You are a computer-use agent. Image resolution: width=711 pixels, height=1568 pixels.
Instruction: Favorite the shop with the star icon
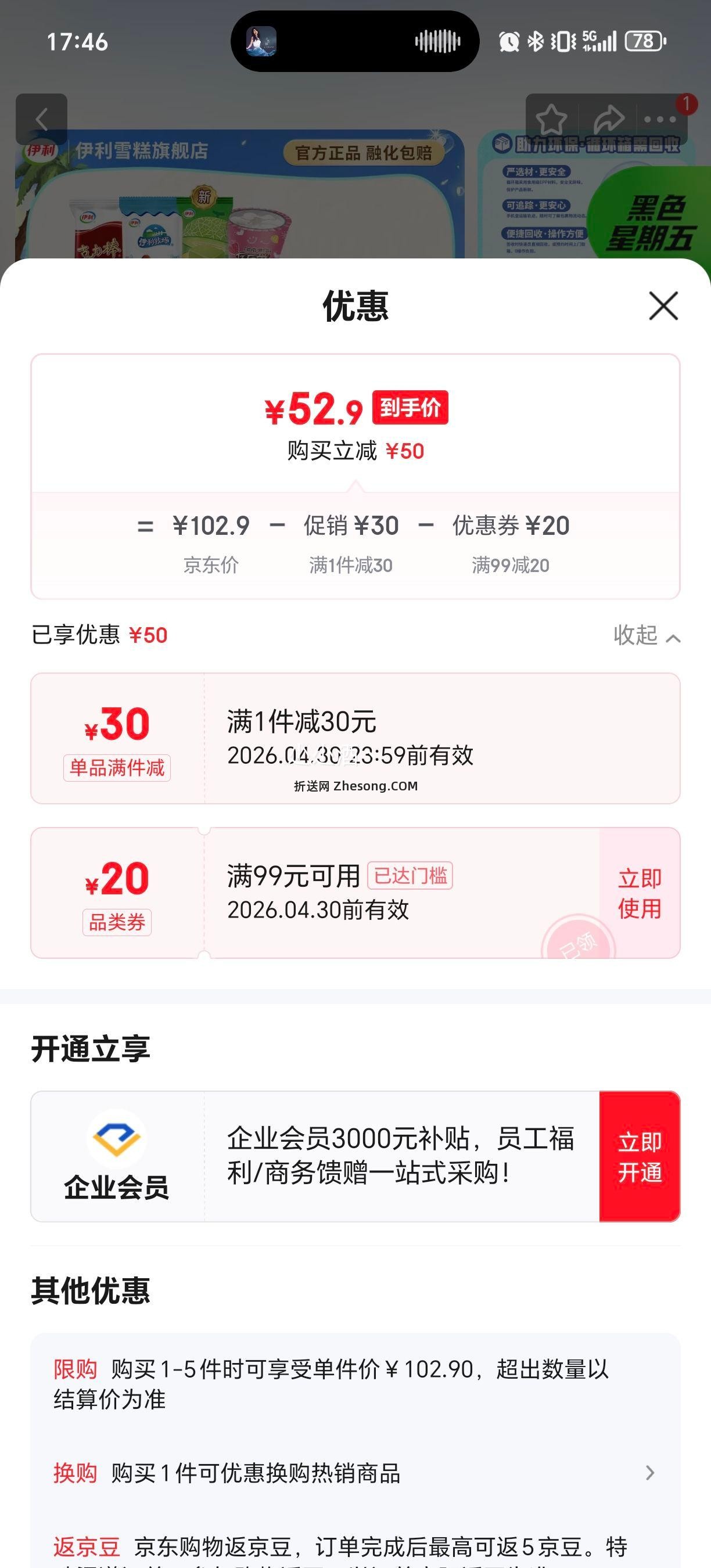click(x=553, y=120)
